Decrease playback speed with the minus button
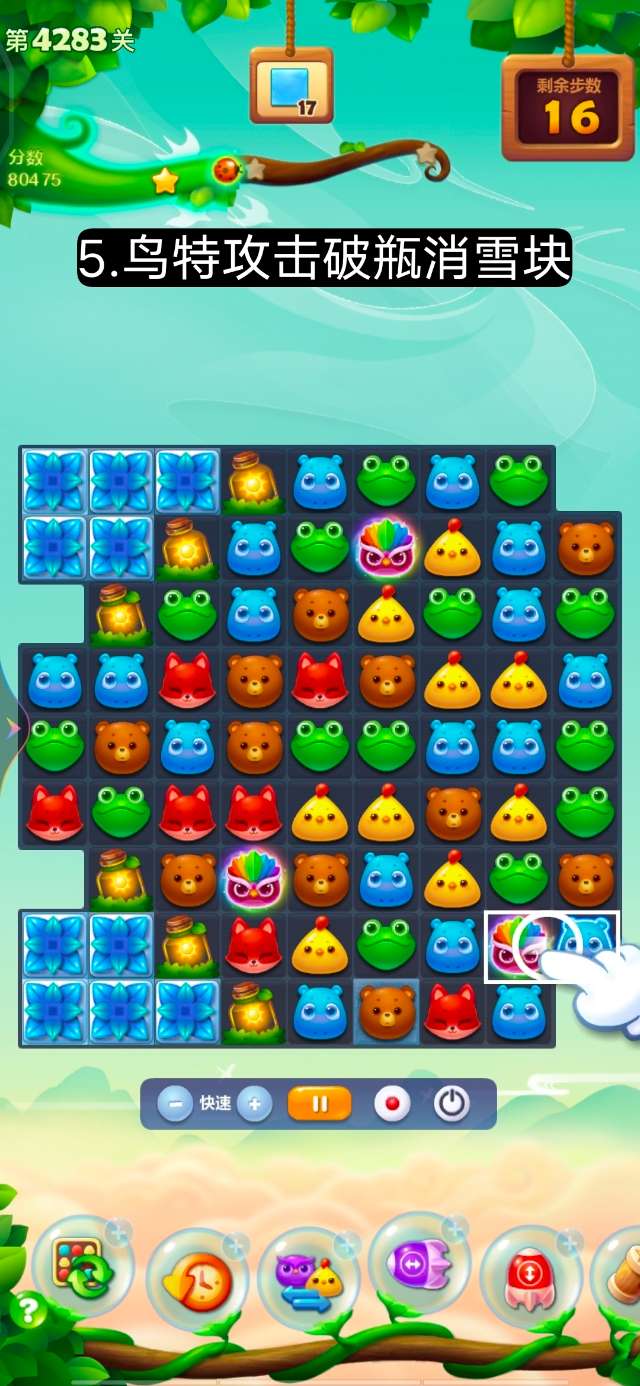The image size is (640, 1386). (175, 1104)
